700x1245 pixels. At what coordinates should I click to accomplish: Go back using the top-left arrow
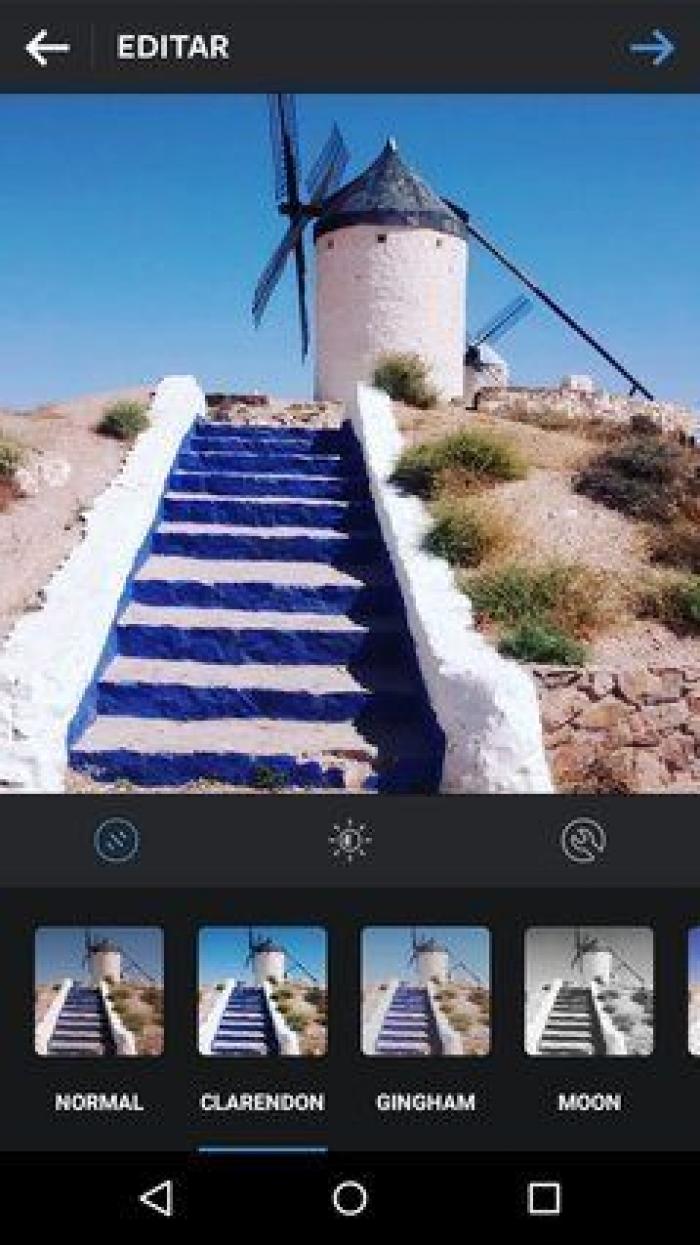coord(47,47)
